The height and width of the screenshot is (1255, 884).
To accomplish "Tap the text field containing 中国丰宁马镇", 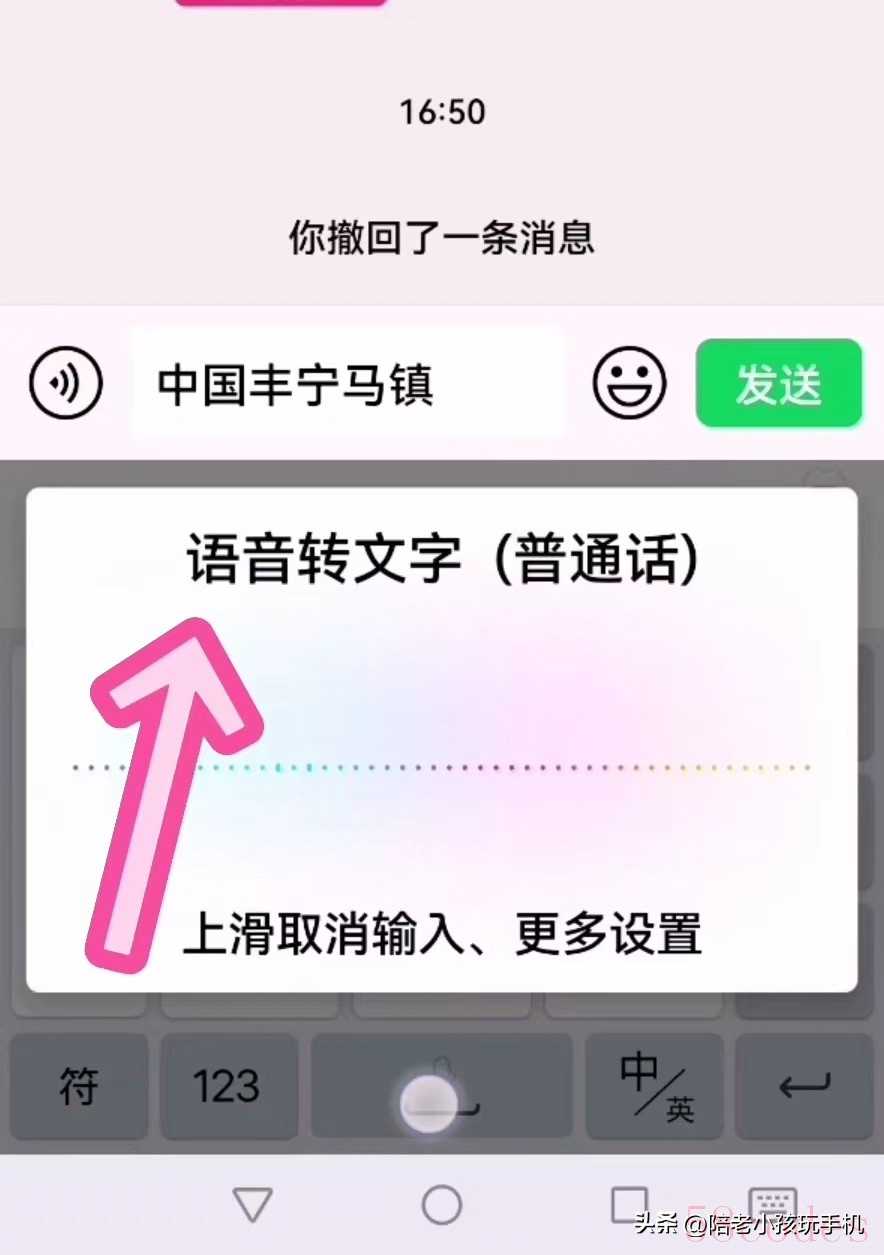I will [x=348, y=384].
